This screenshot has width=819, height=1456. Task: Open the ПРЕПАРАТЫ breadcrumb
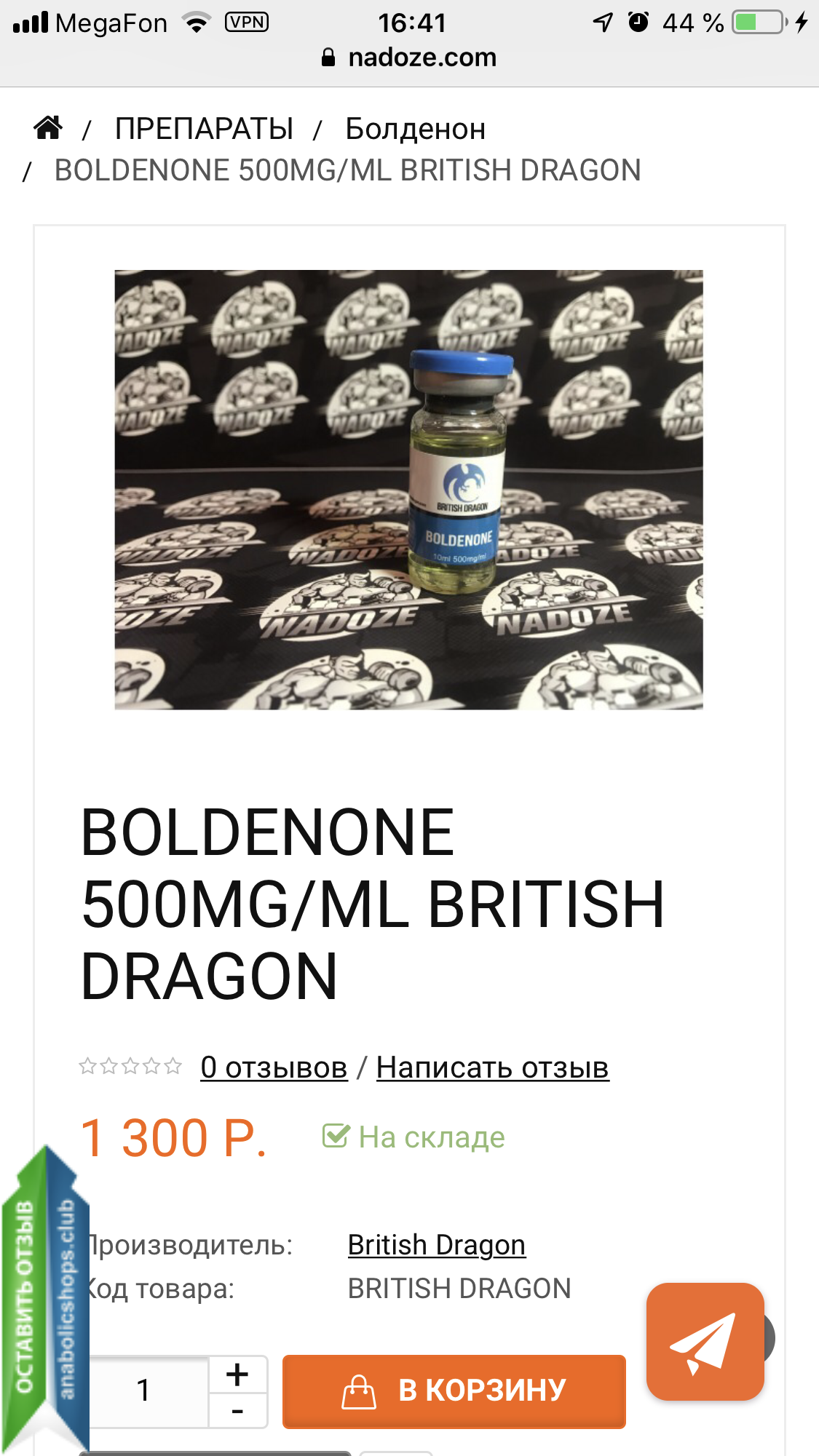coord(204,129)
